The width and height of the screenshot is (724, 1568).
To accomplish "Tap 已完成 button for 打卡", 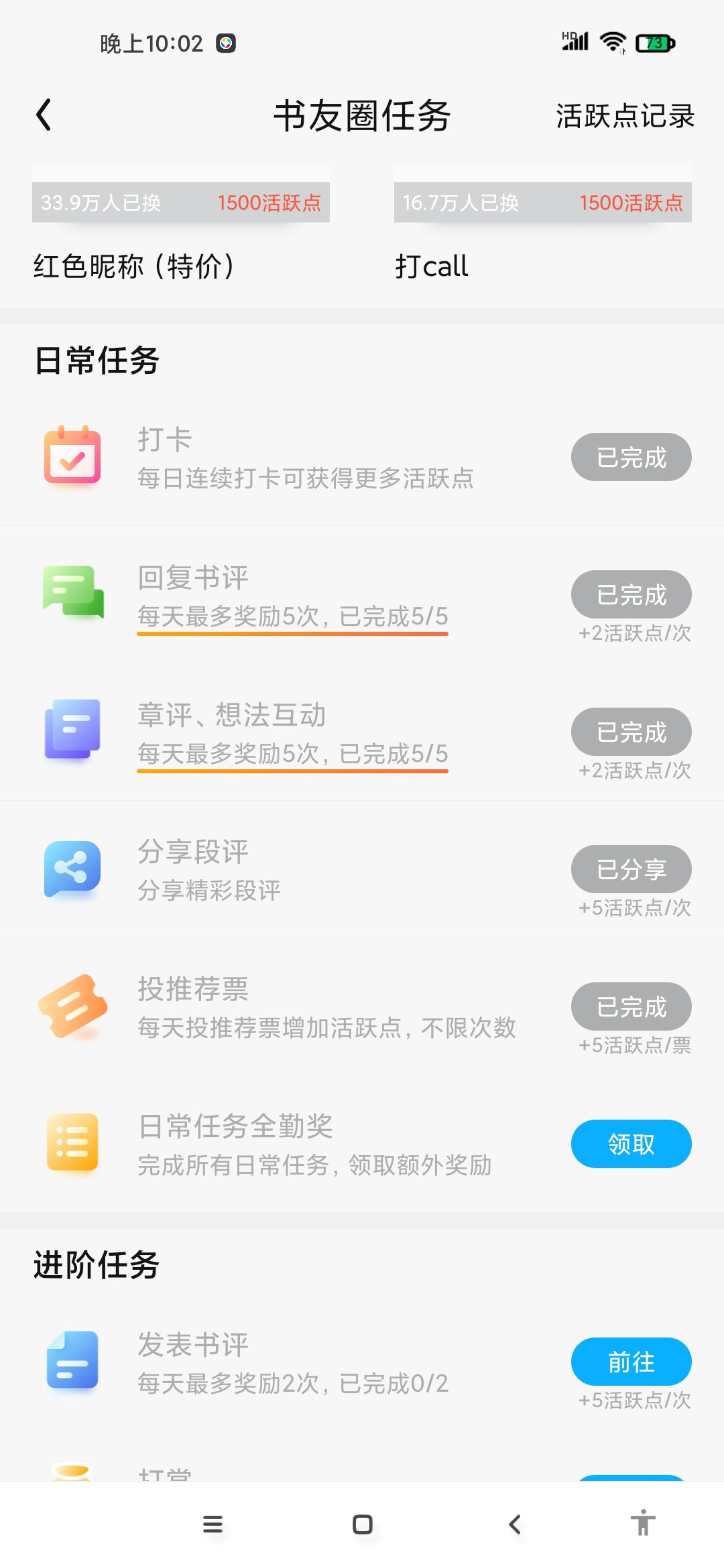I will click(631, 457).
